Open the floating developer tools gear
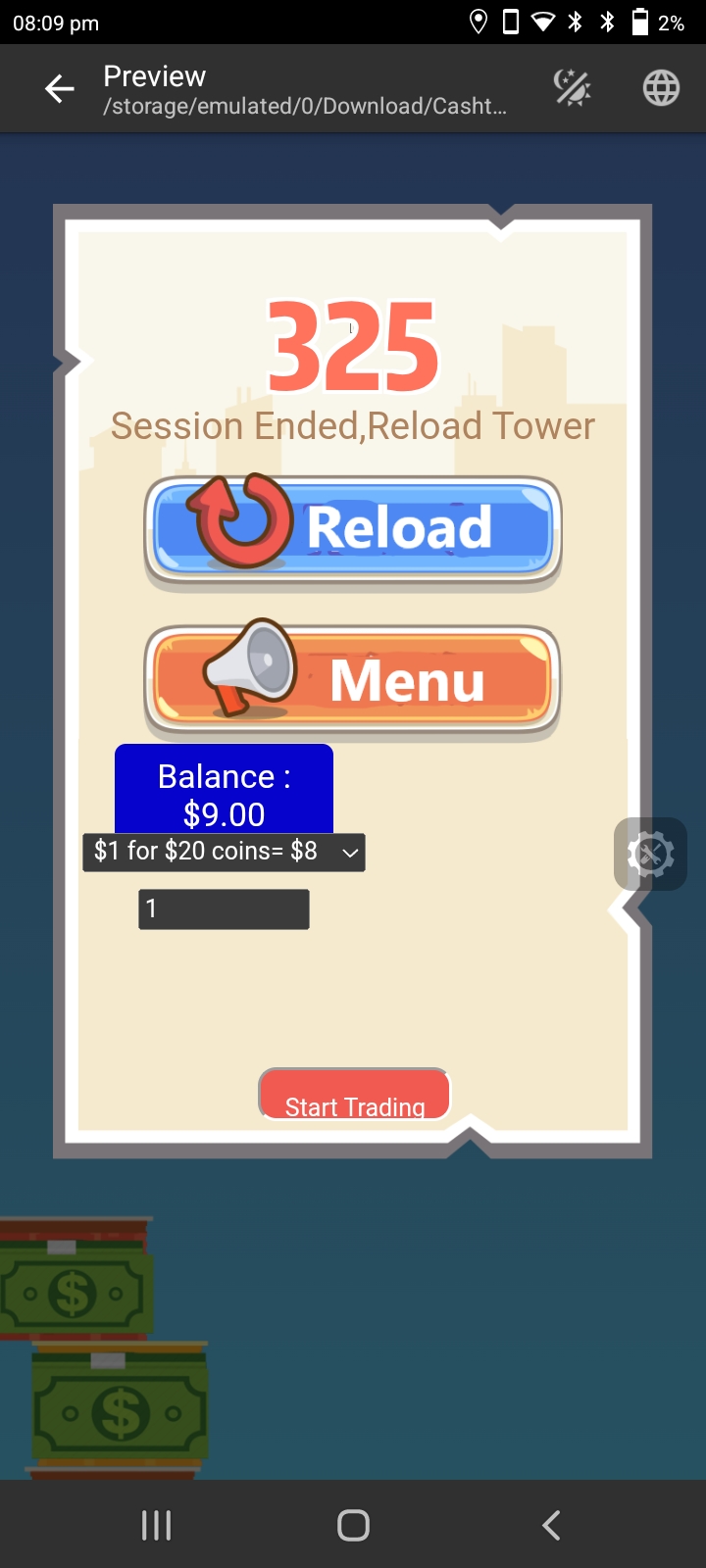 (x=650, y=854)
